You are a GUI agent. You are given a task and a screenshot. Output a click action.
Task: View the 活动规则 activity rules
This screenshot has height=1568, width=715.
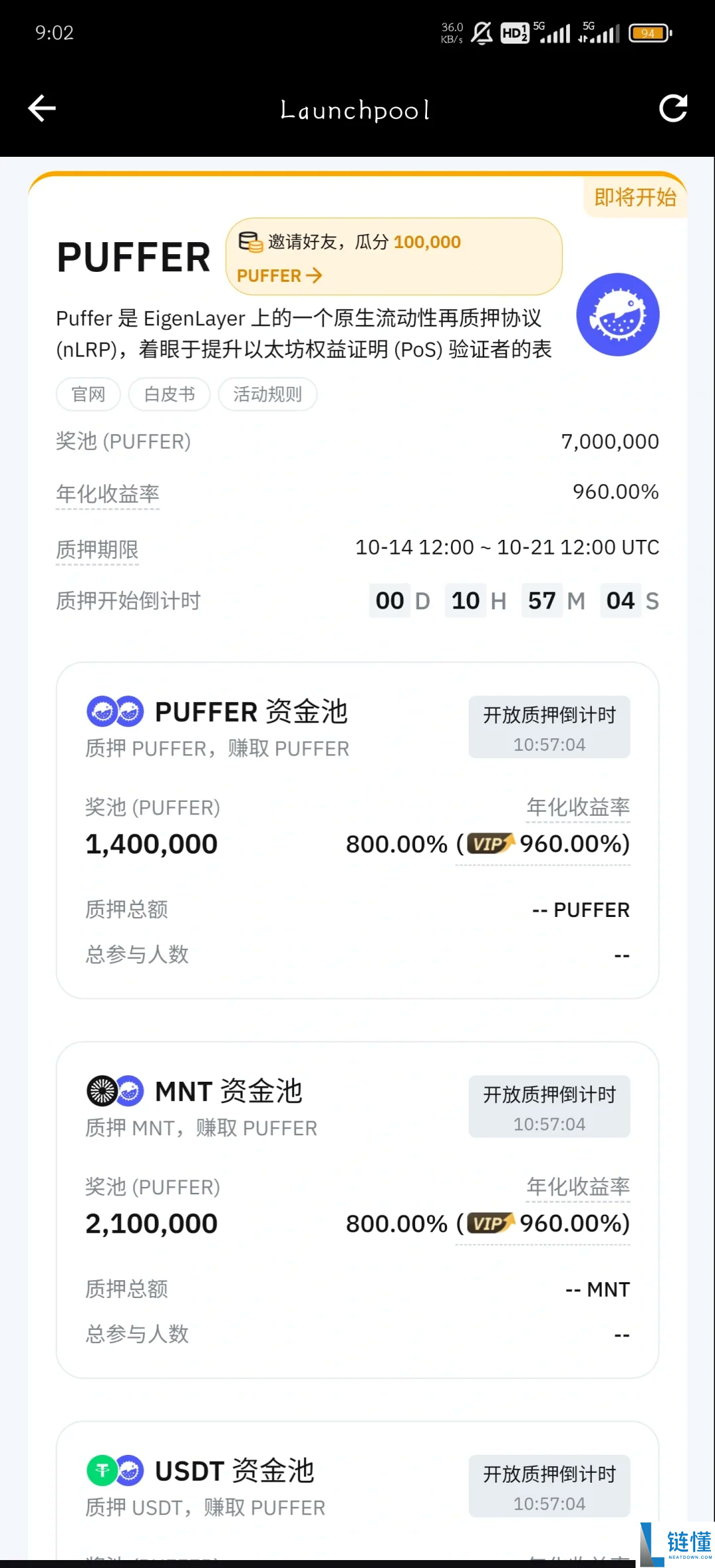(x=267, y=394)
